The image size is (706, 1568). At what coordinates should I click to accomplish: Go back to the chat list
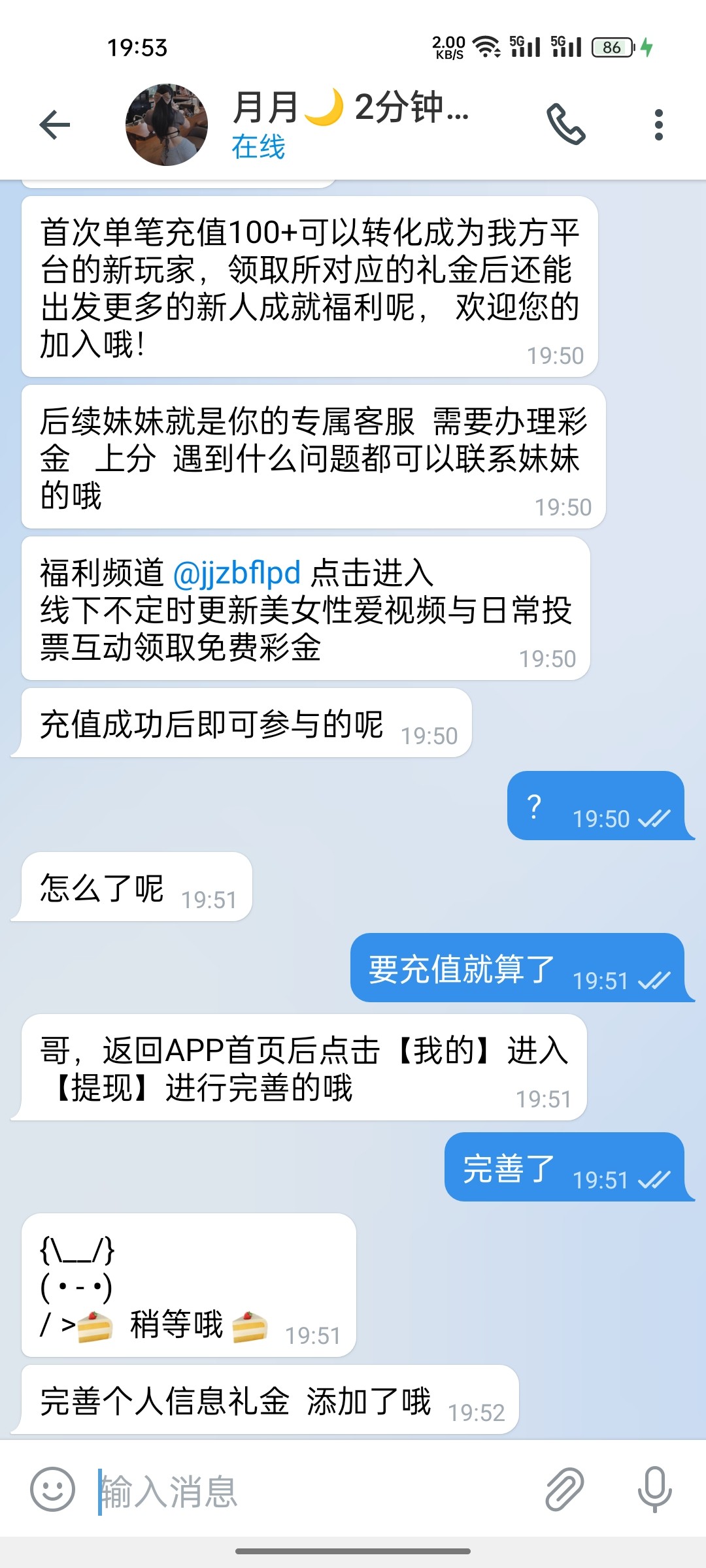point(55,125)
